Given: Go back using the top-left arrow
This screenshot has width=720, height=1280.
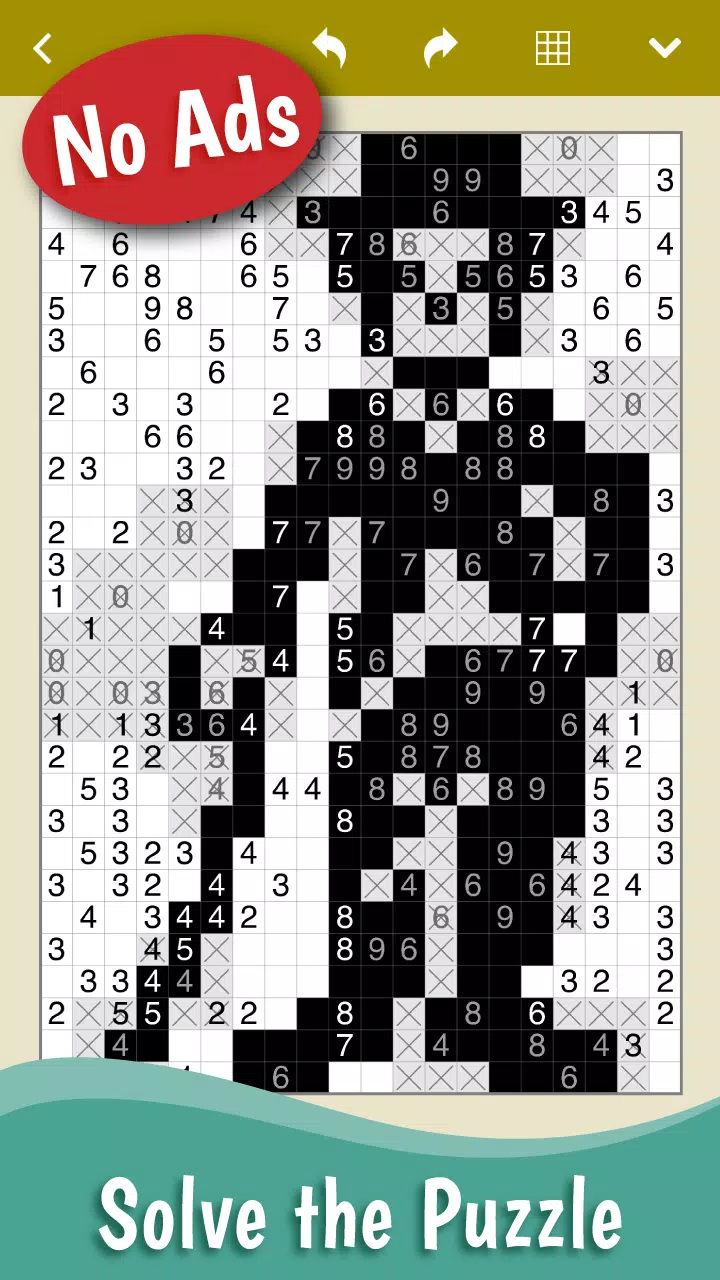Looking at the screenshot, I should (x=42, y=47).
